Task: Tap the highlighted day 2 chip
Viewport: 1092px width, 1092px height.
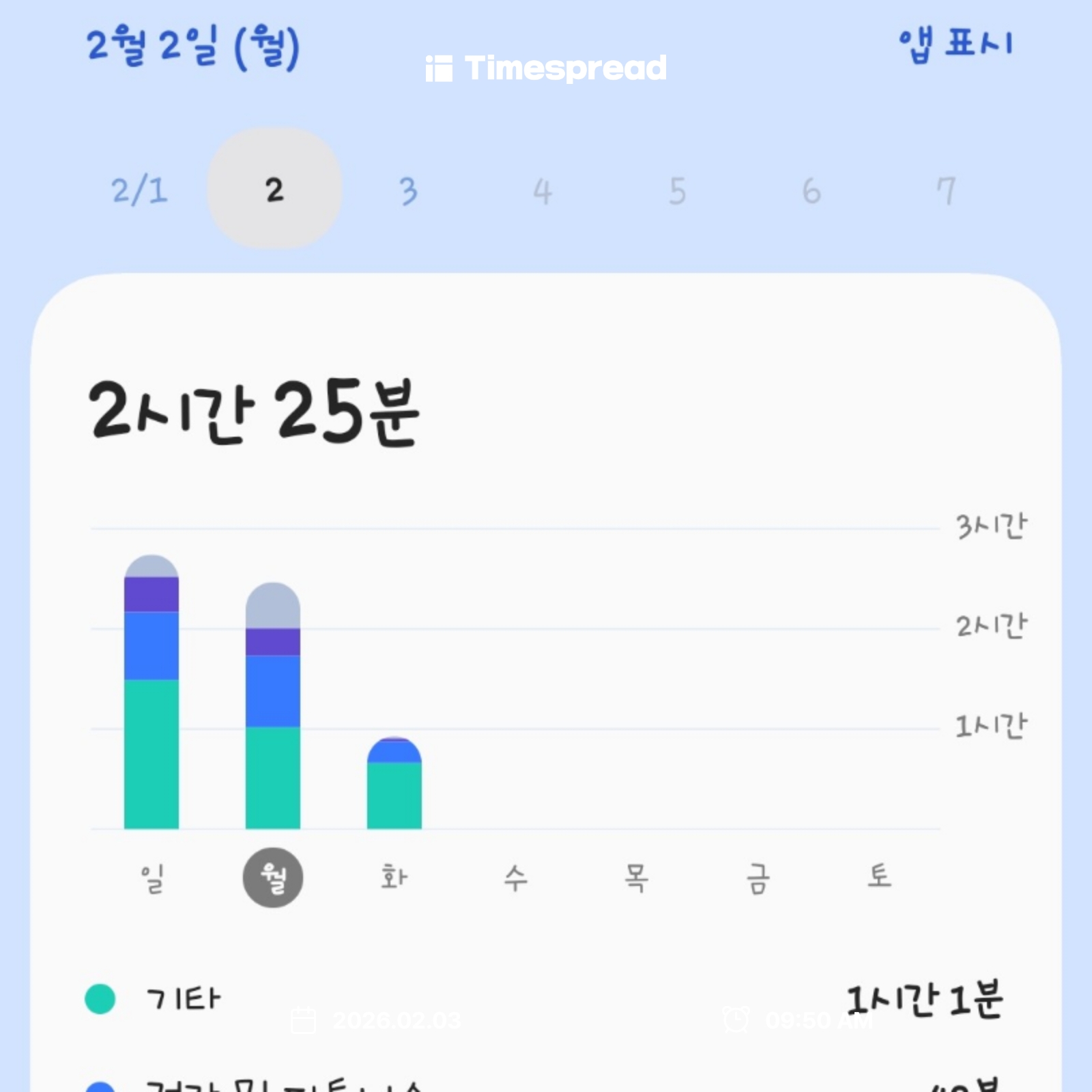Action: [x=274, y=189]
